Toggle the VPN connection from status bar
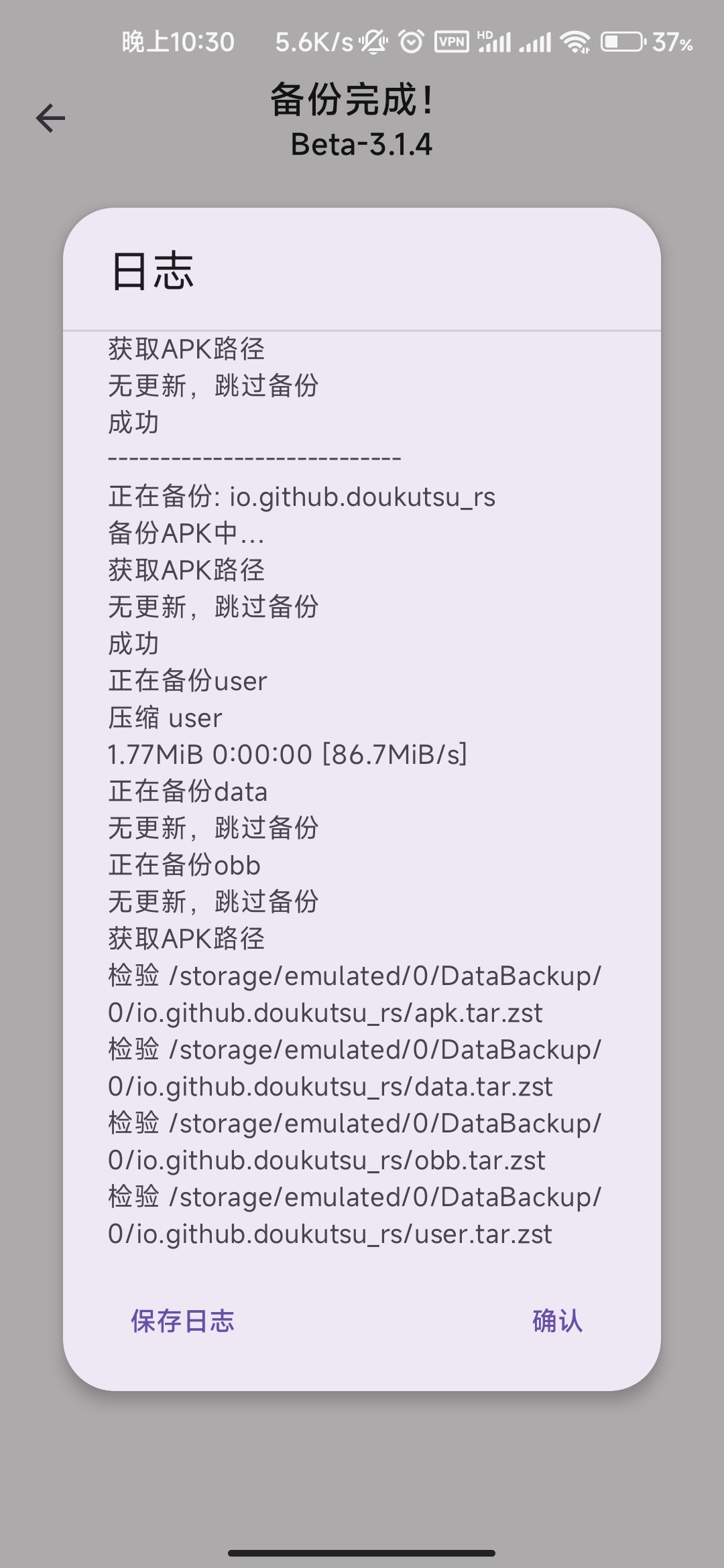Screen dimensions: 724x1568 click(452, 42)
